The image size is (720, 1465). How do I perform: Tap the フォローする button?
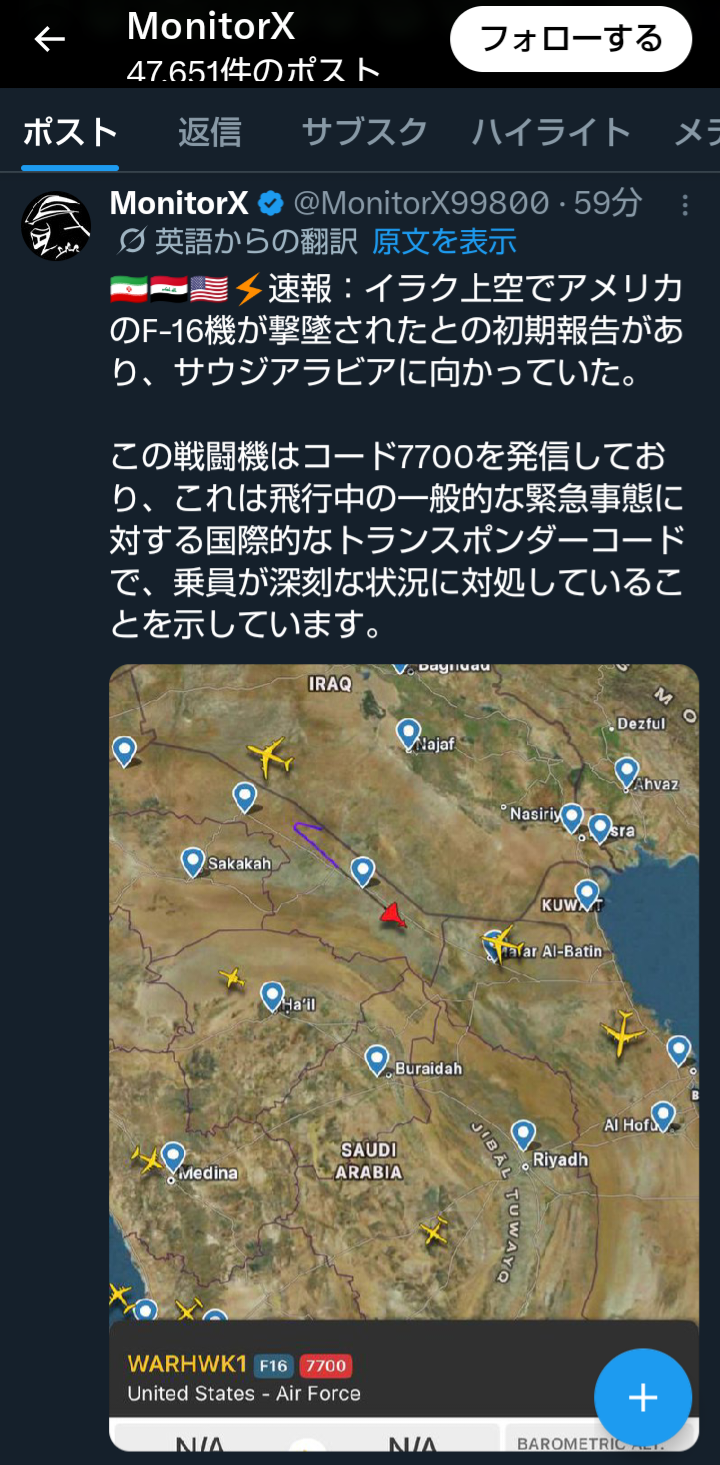[x=571, y=41]
